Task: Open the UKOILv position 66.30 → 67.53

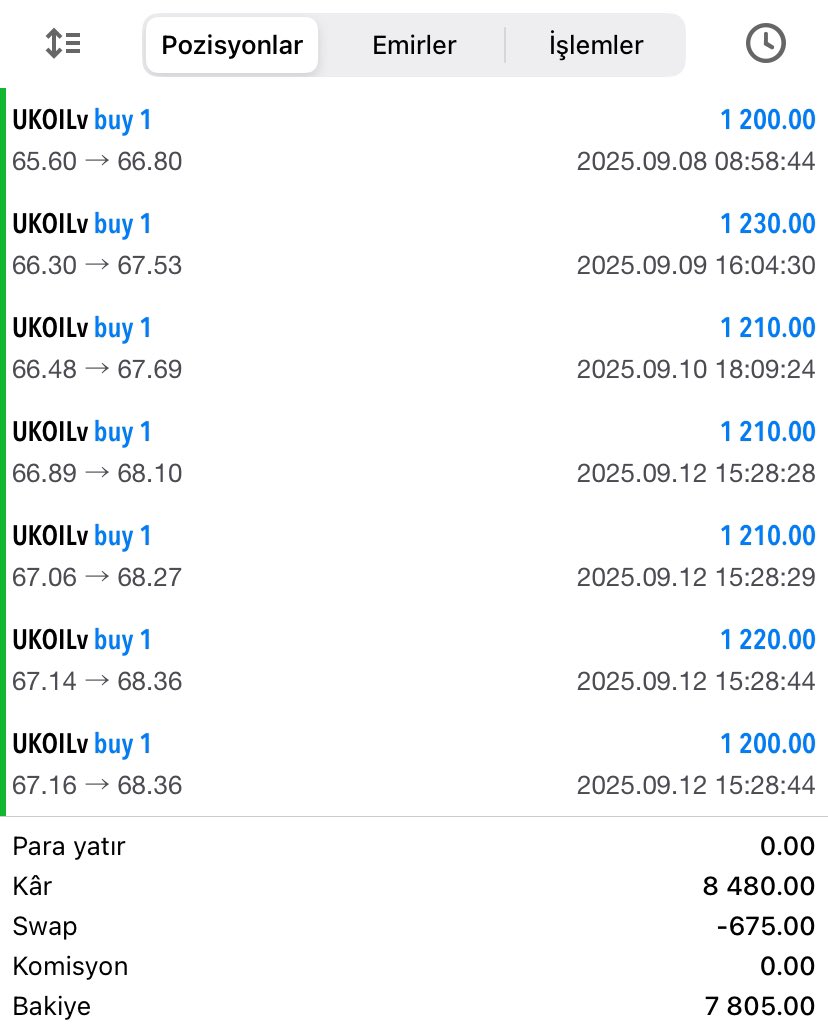Action: [414, 244]
